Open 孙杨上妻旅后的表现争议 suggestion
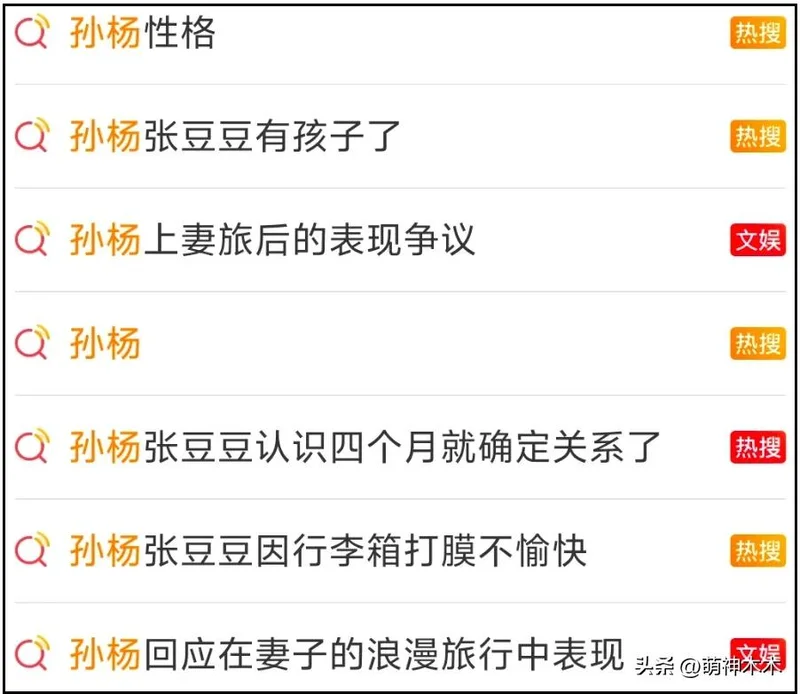800x694 pixels. [272, 240]
